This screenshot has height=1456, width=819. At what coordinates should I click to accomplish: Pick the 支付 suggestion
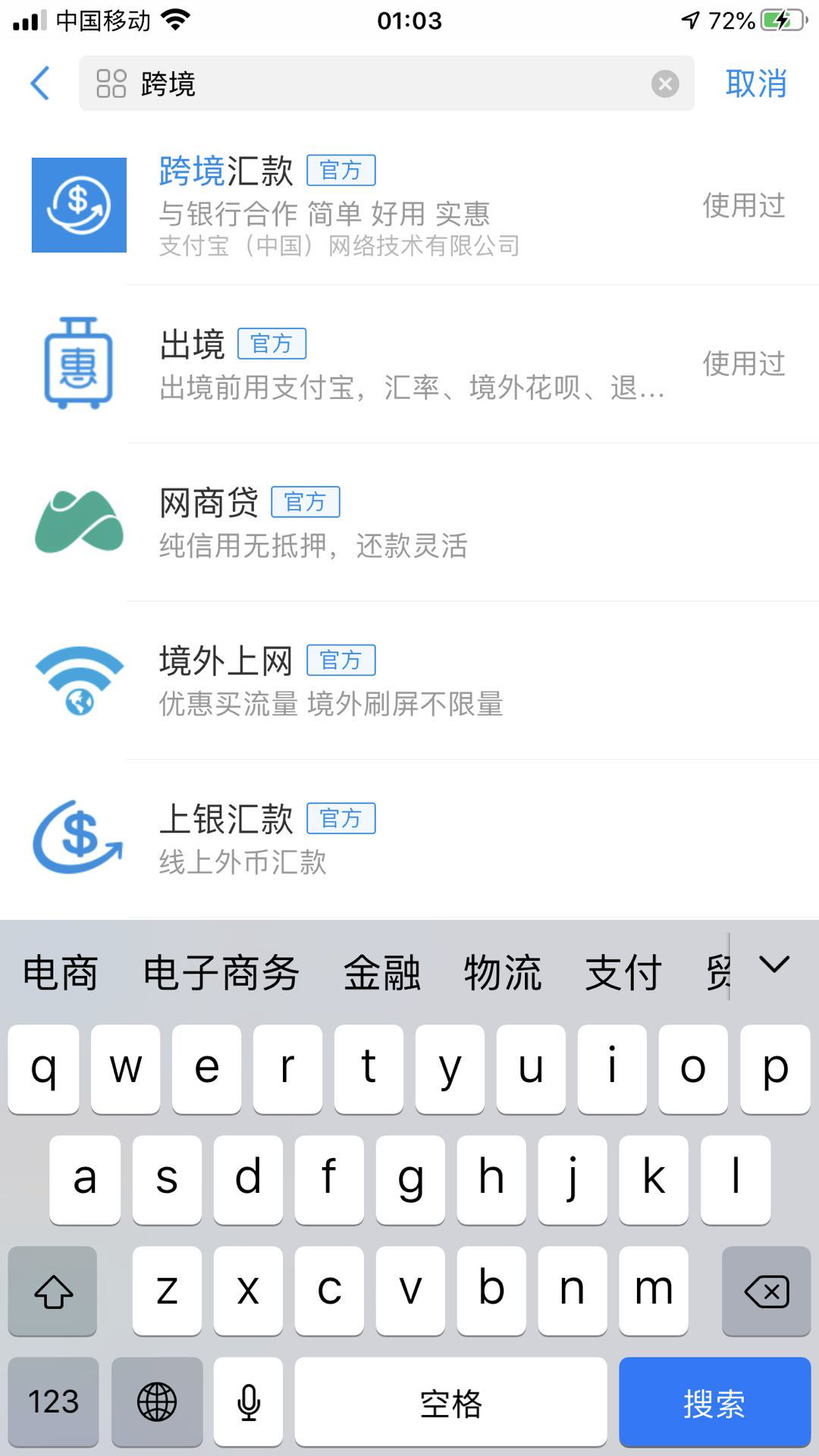click(x=623, y=973)
